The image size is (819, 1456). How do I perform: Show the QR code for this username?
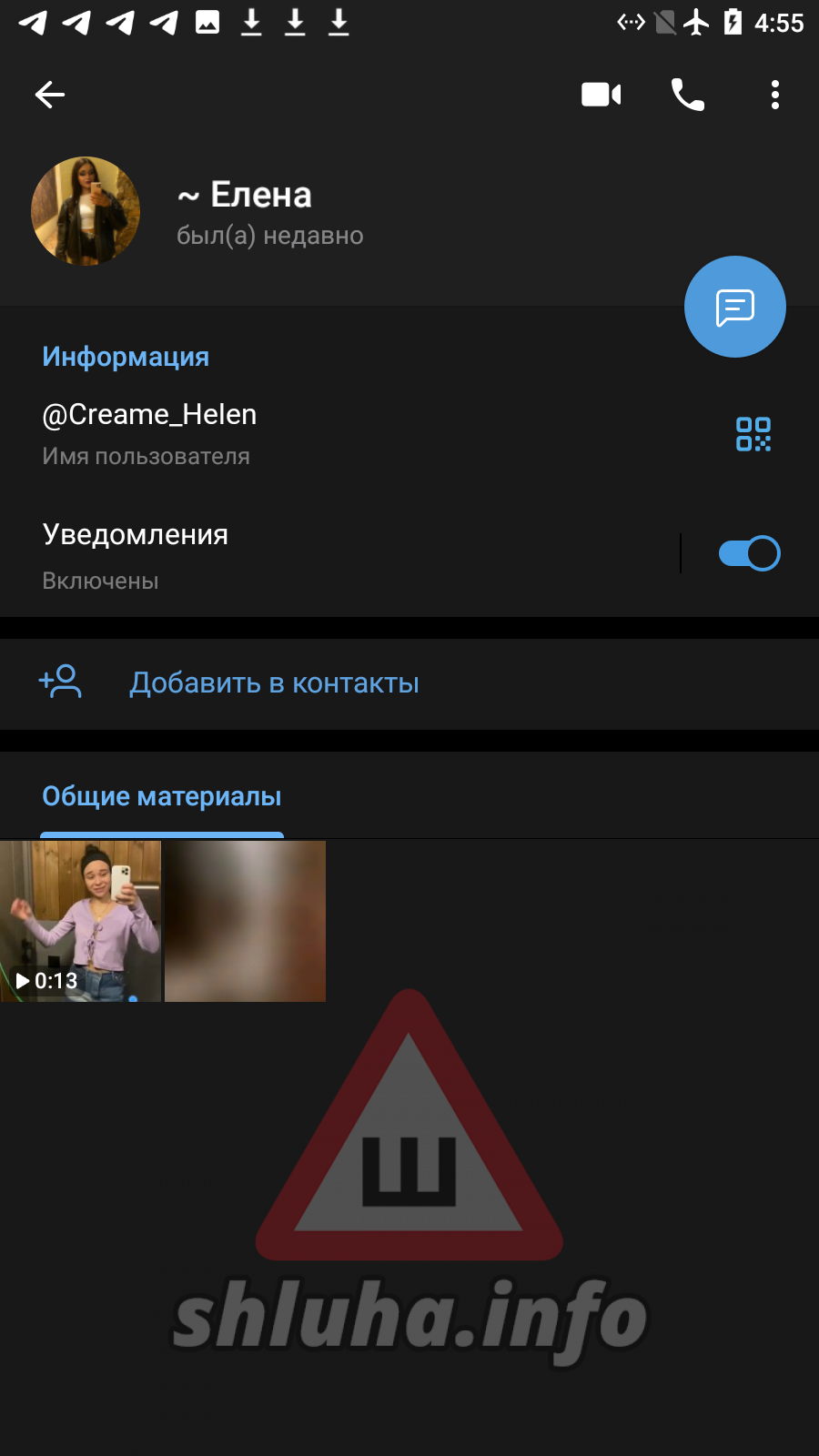coord(753,434)
